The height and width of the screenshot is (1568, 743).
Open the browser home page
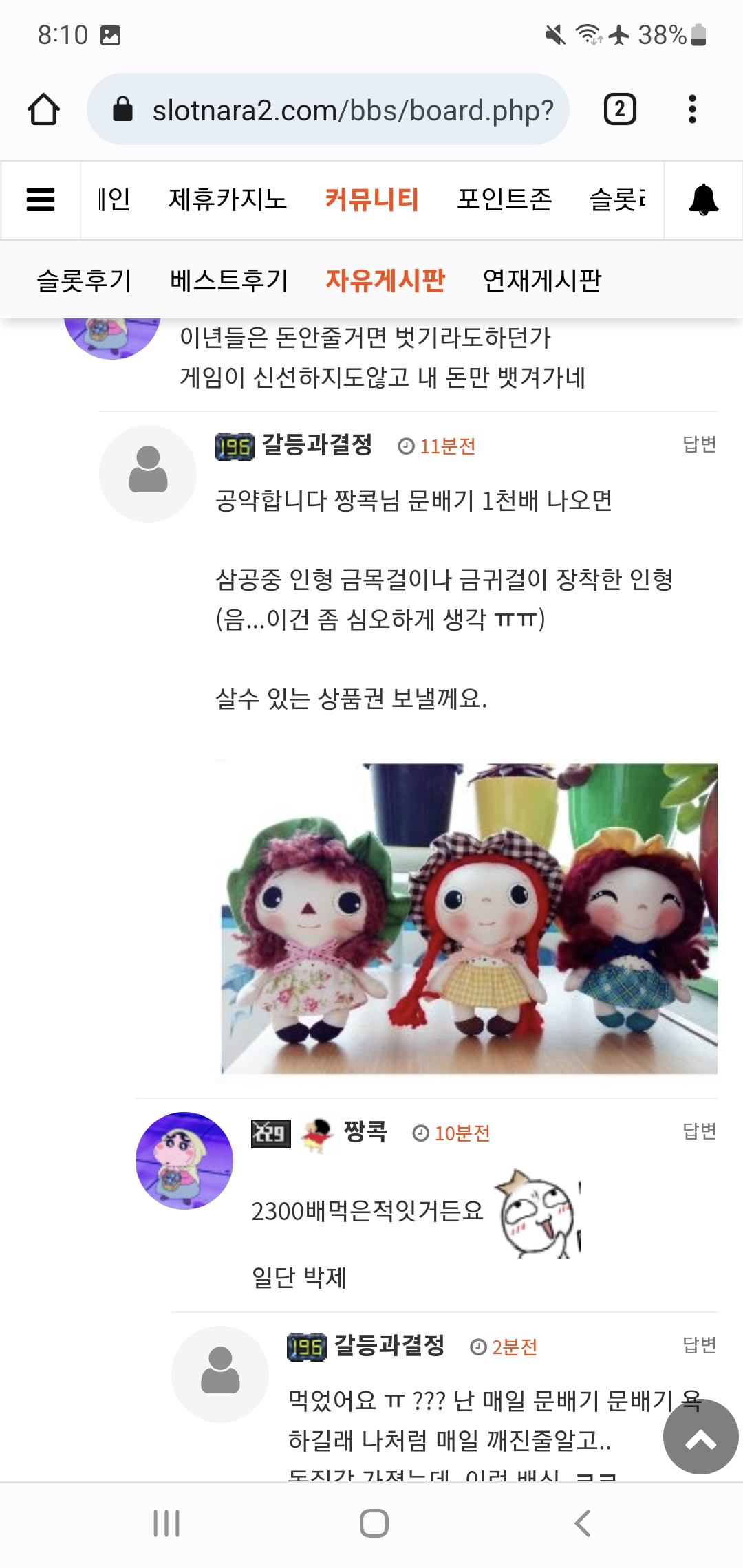[43, 109]
